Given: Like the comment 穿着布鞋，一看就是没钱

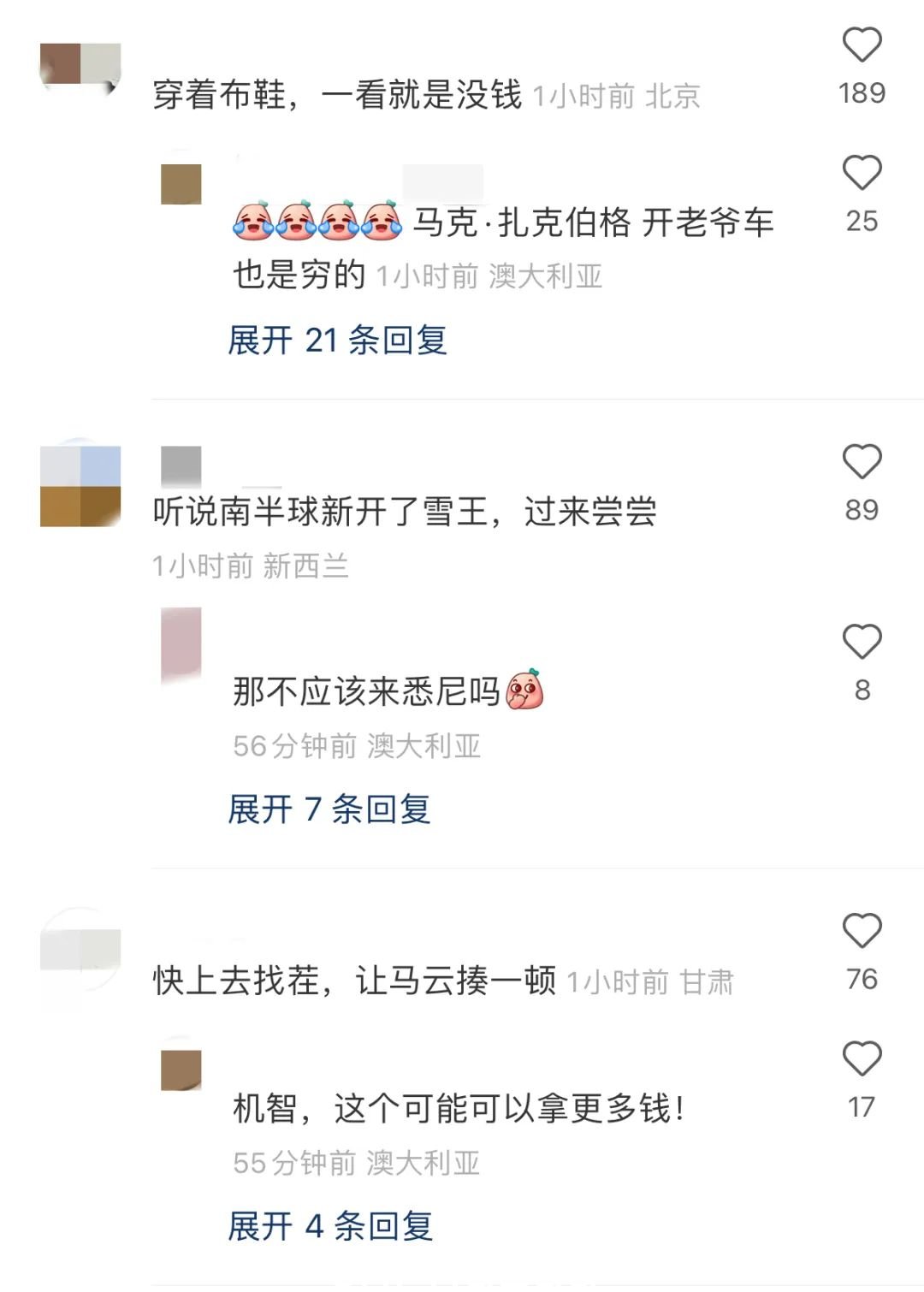Looking at the screenshot, I should tap(862, 45).
